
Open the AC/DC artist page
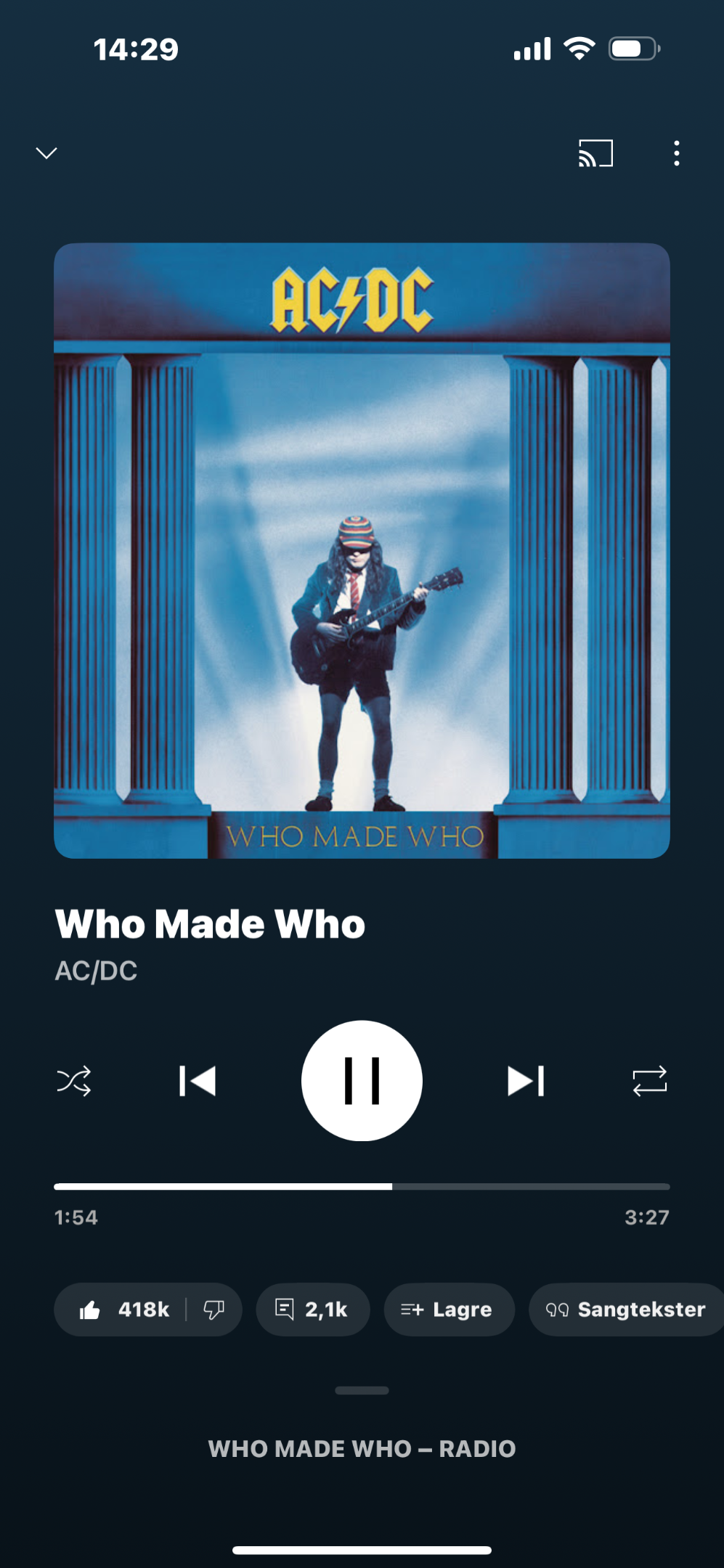point(96,971)
